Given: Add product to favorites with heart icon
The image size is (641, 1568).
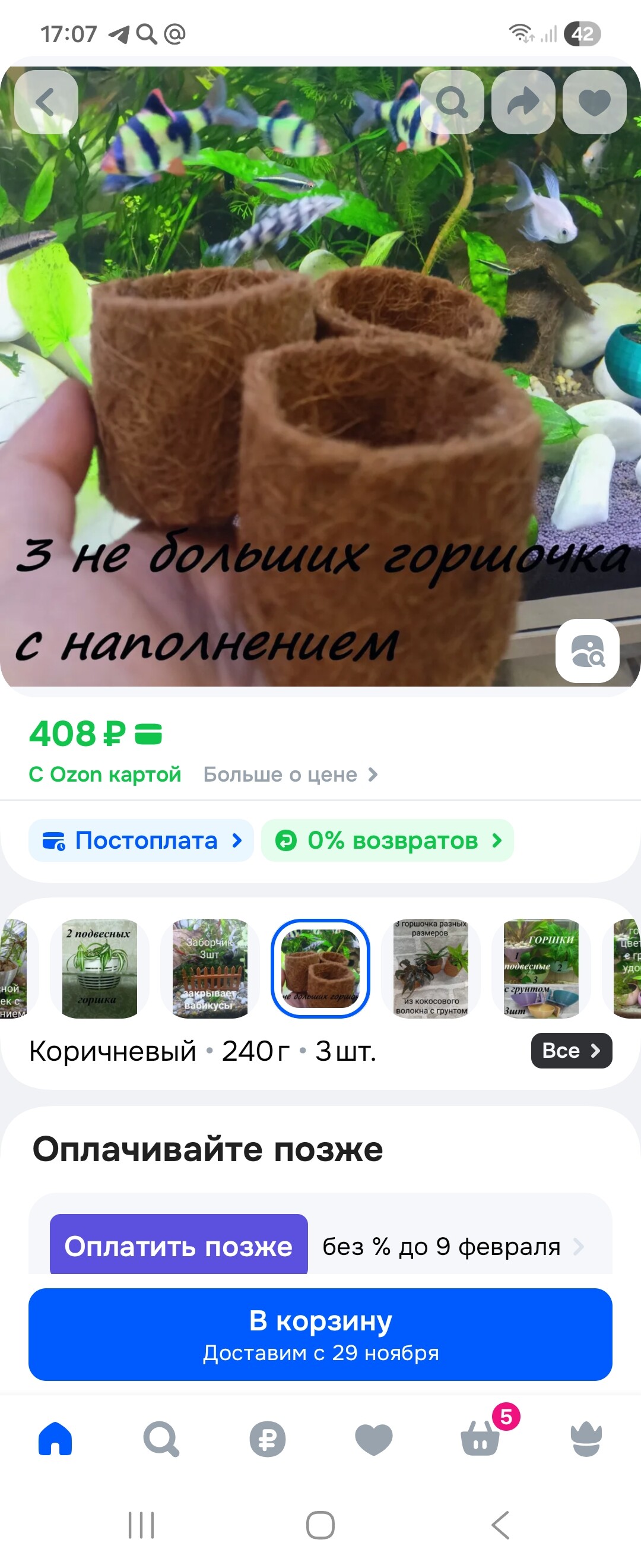Looking at the screenshot, I should [x=594, y=102].
